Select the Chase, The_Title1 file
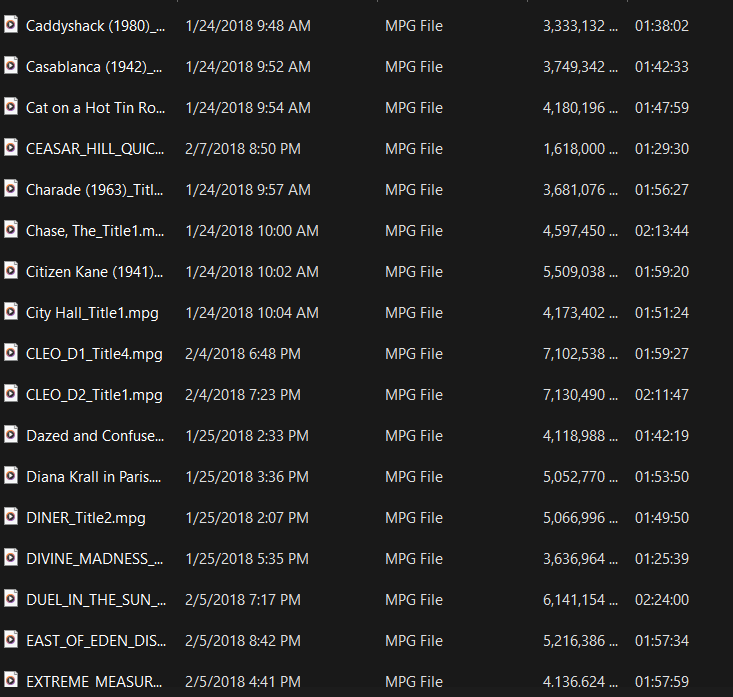The height and width of the screenshot is (697, 733). (x=95, y=231)
